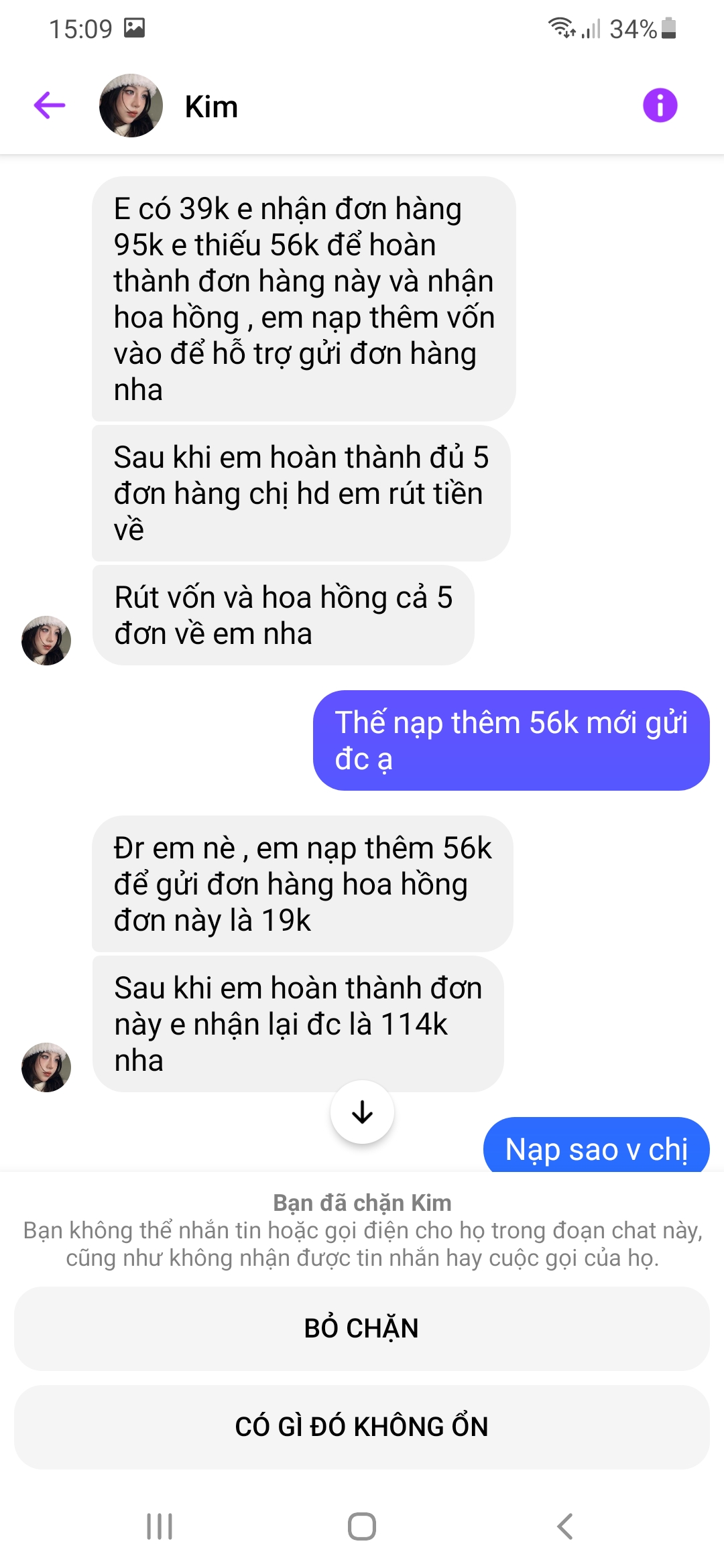The width and height of the screenshot is (724, 1568).
Task: Select CÓ GÌ ĐÓ KHÔNG ỔN
Action: pos(362,1427)
